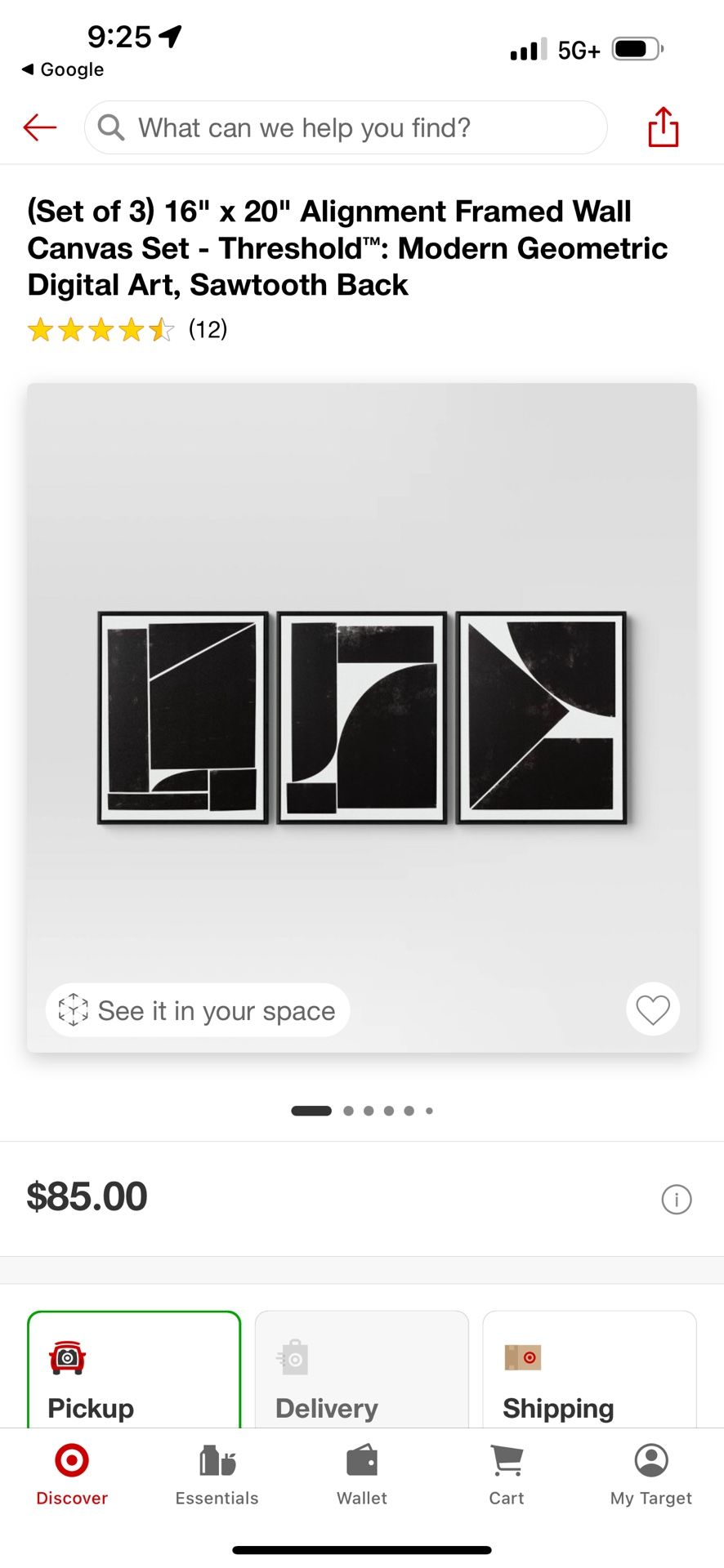Select the Shipping fulfillment option
This screenshot has width=724, height=1568.
coord(589,1372)
